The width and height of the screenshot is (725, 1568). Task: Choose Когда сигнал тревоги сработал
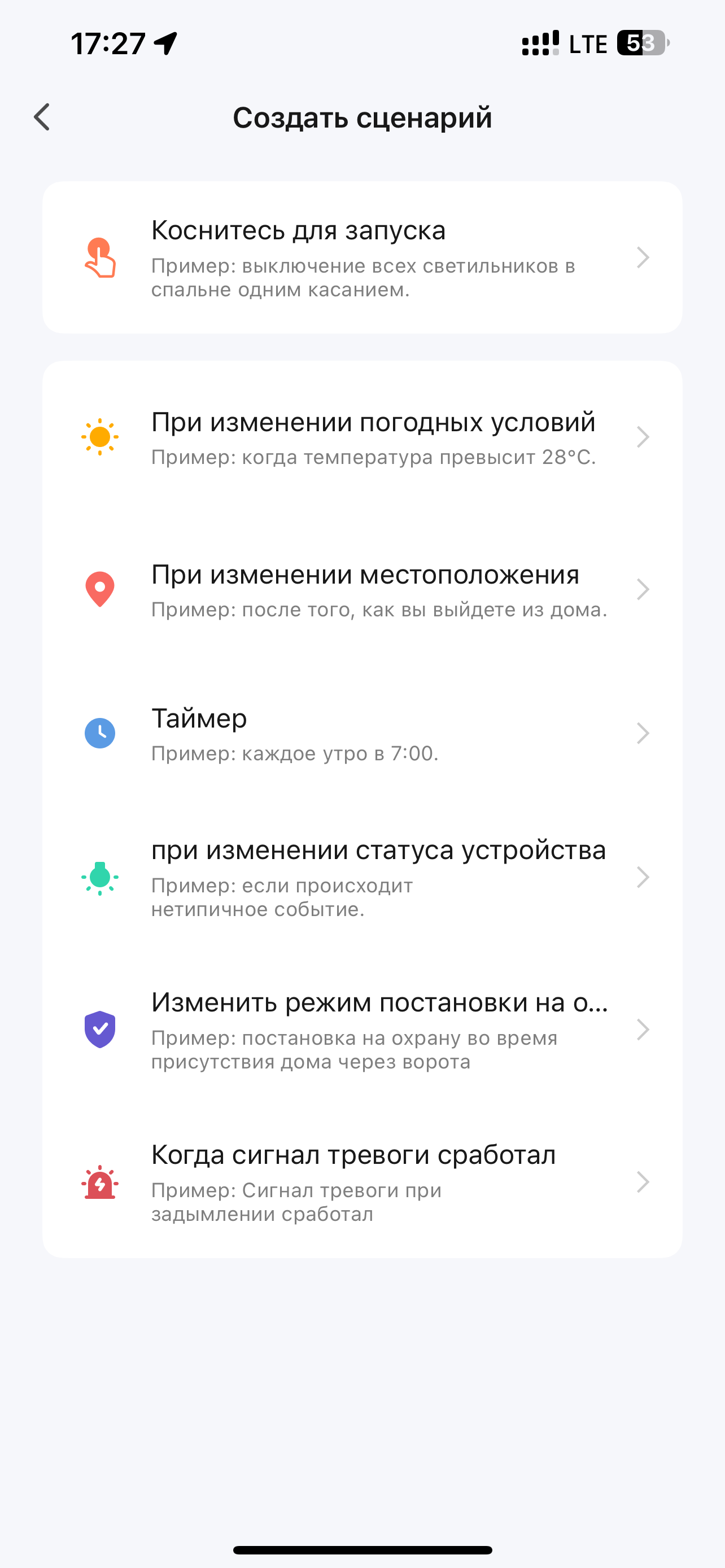(x=362, y=1182)
